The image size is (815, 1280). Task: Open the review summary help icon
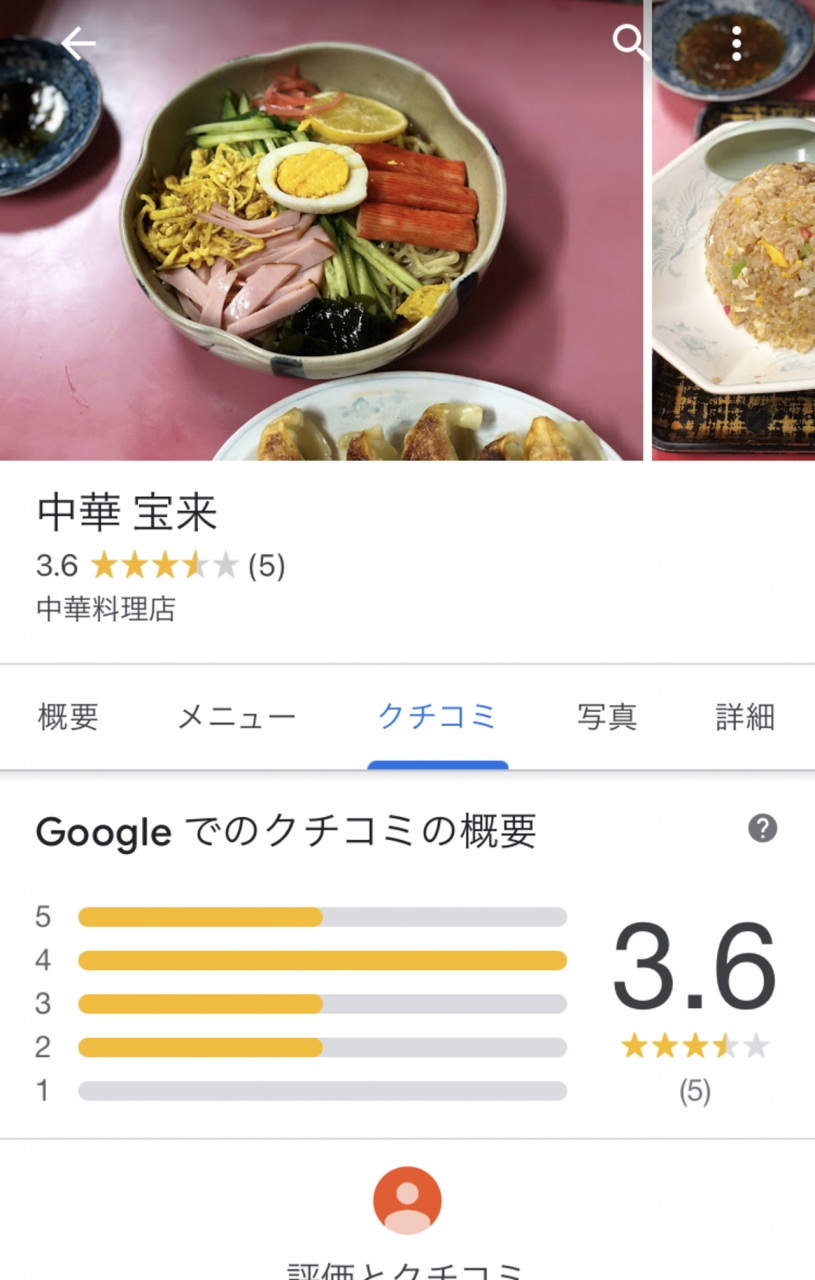point(762,828)
